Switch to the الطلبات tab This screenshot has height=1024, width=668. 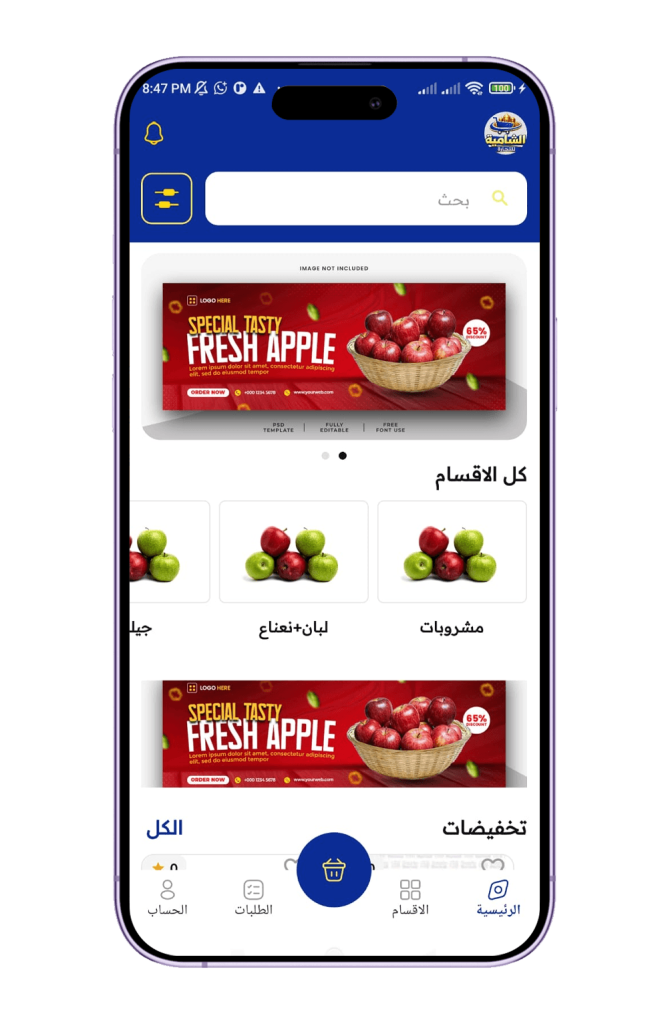(253, 897)
